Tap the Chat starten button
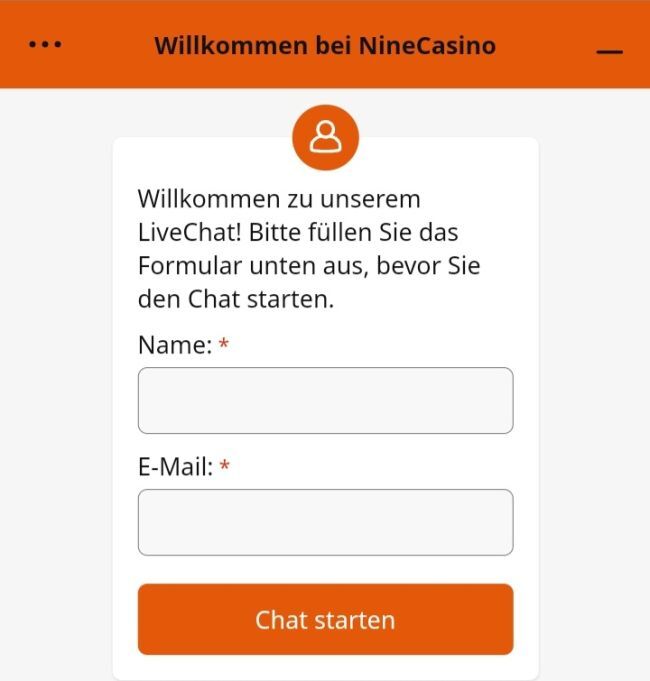The image size is (650, 681). pyautogui.click(x=325, y=619)
